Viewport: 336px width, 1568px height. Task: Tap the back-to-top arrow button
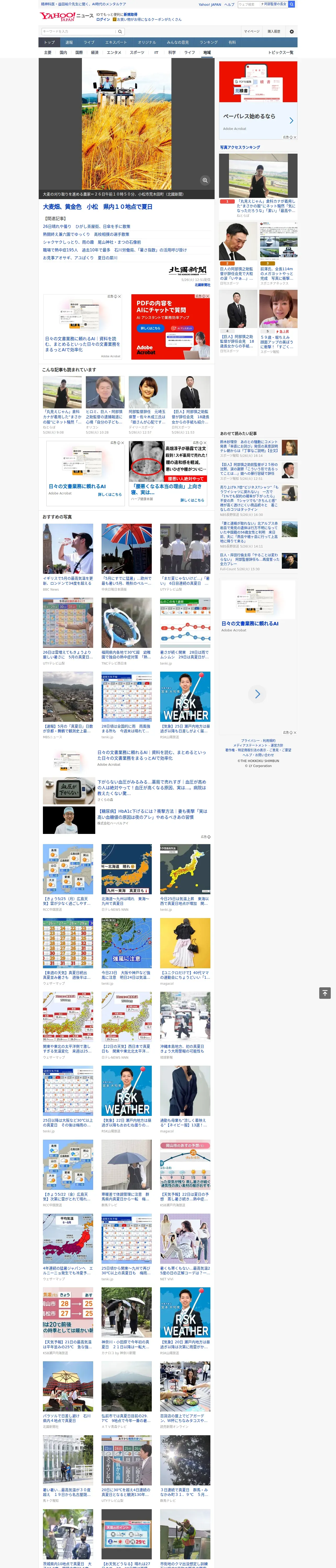pyautogui.click(x=325, y=993)
